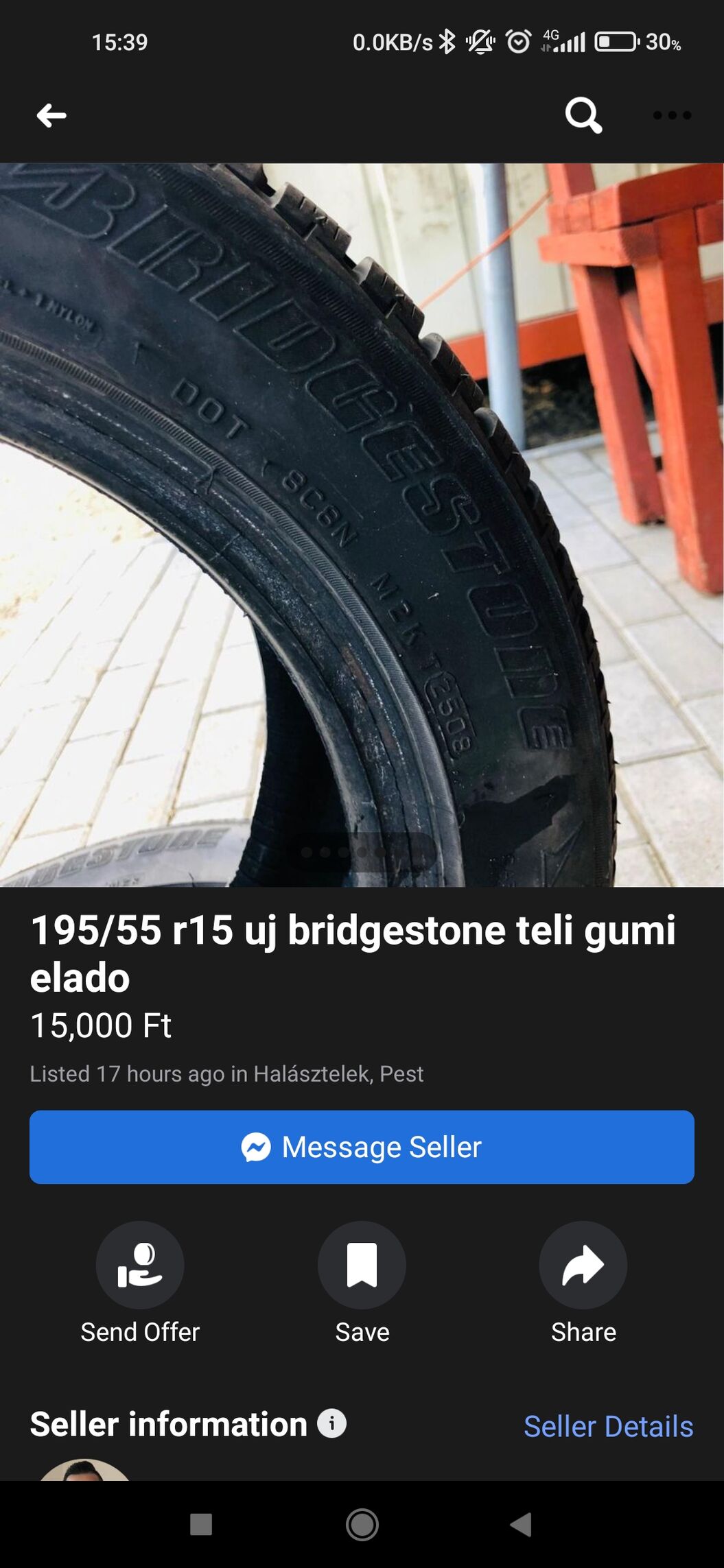The height and width of the screenshot is (1568, 724).
Task: Open the three-dot overflow menu
Action: coord(672,115)
